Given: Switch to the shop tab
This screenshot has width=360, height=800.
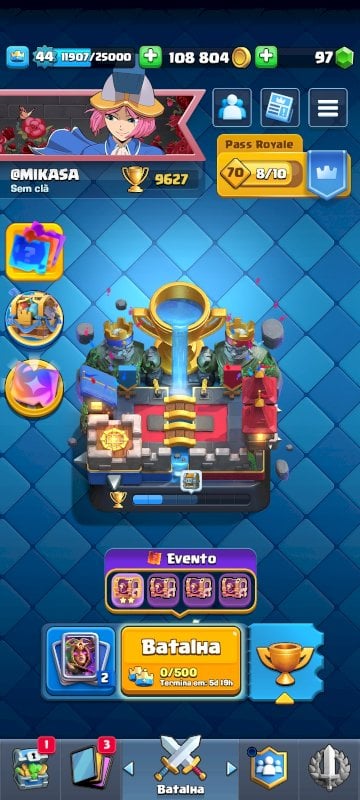Looking at the screenshot, I should 30,768.
